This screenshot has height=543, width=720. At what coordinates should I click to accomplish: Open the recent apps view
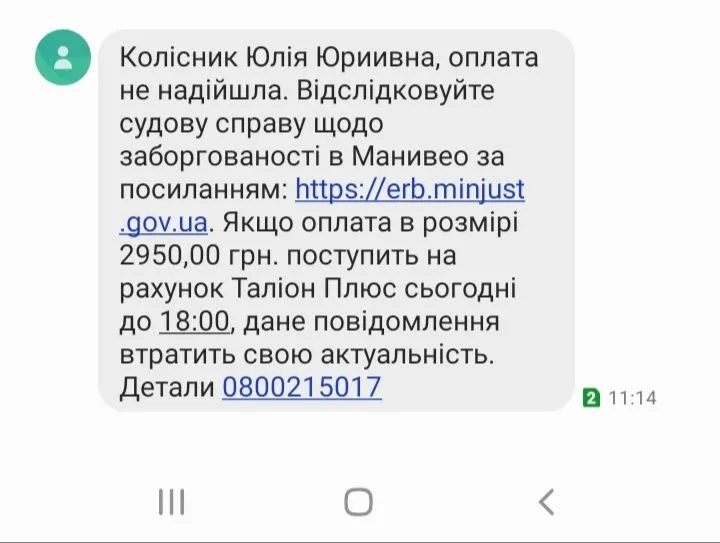[171, 501]
